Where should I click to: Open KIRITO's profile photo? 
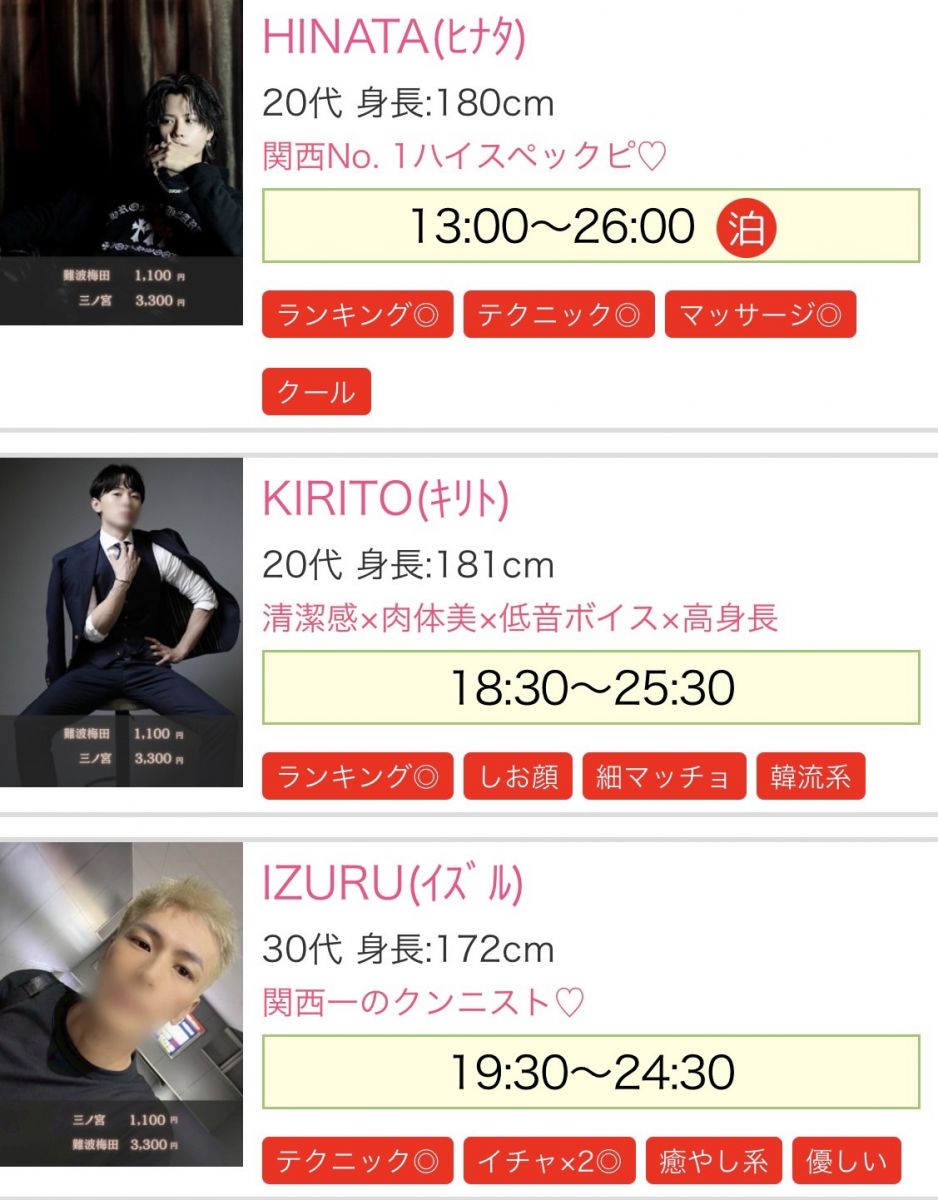coord(120,620)
